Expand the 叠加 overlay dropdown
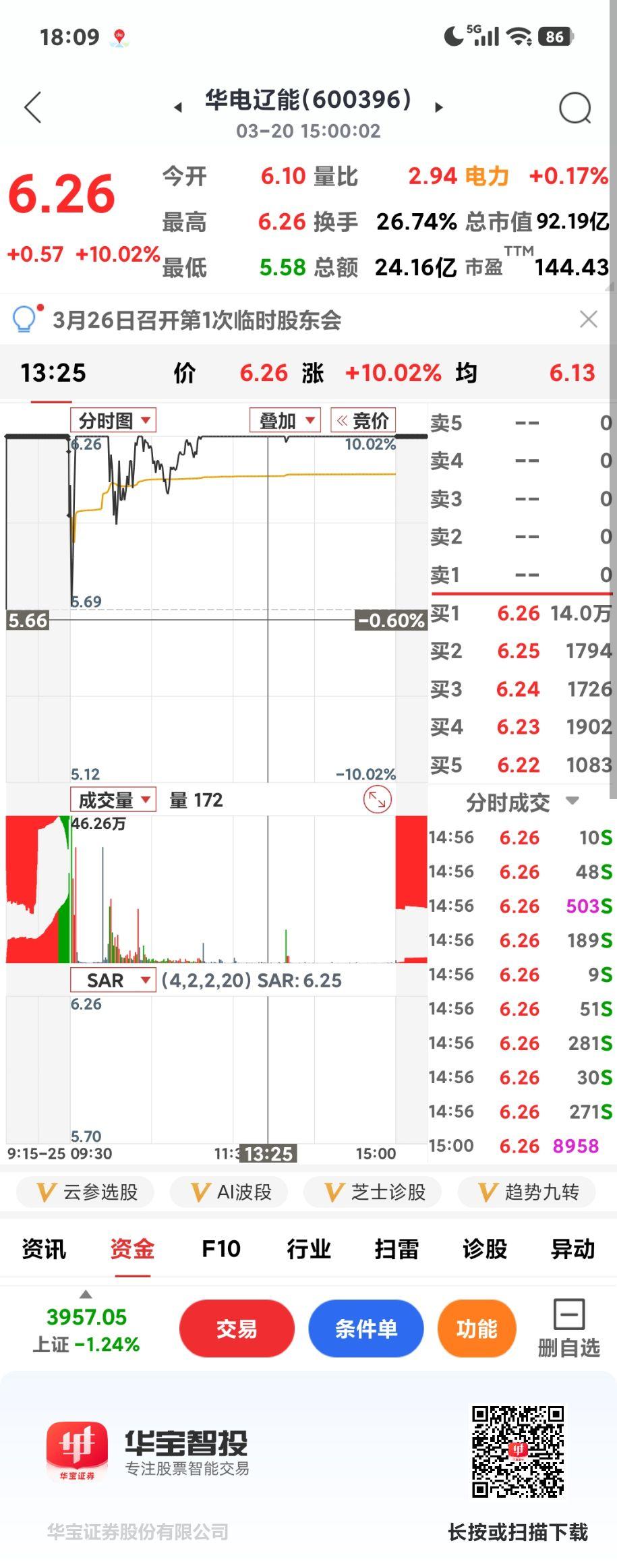 [x=284, y=419]
